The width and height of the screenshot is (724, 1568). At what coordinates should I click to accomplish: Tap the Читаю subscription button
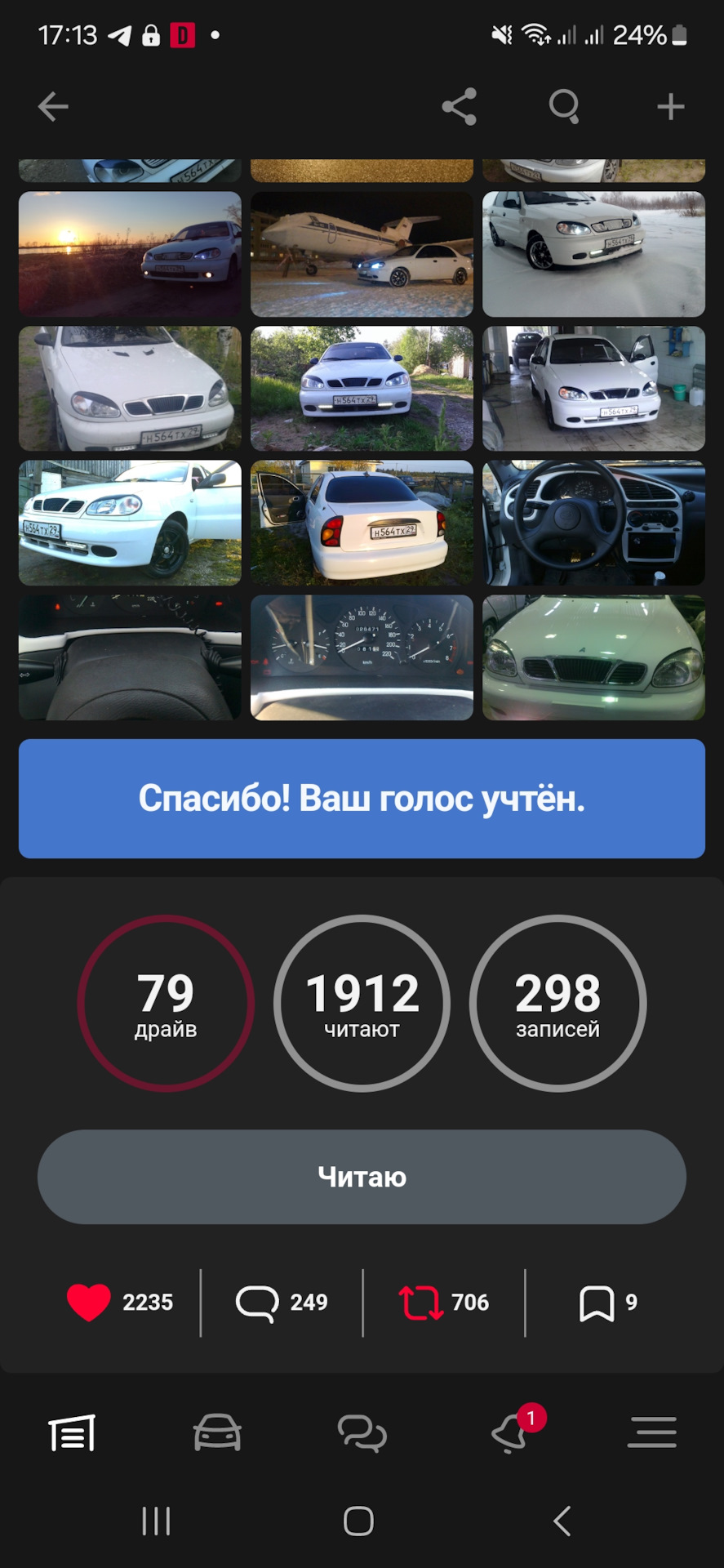(x=362, y=1177)
